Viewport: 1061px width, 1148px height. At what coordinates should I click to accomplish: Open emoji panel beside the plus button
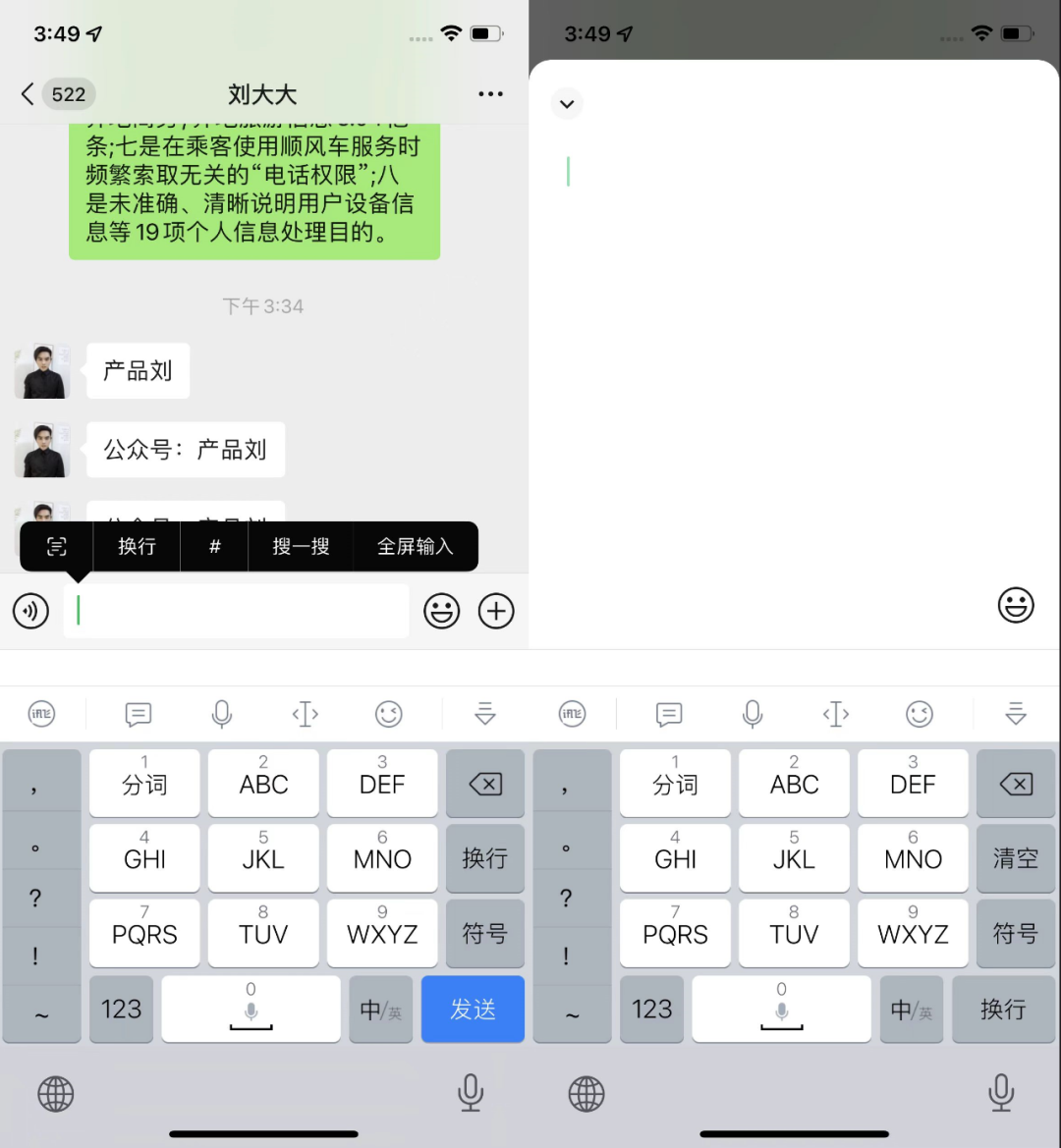click(441, 611)
